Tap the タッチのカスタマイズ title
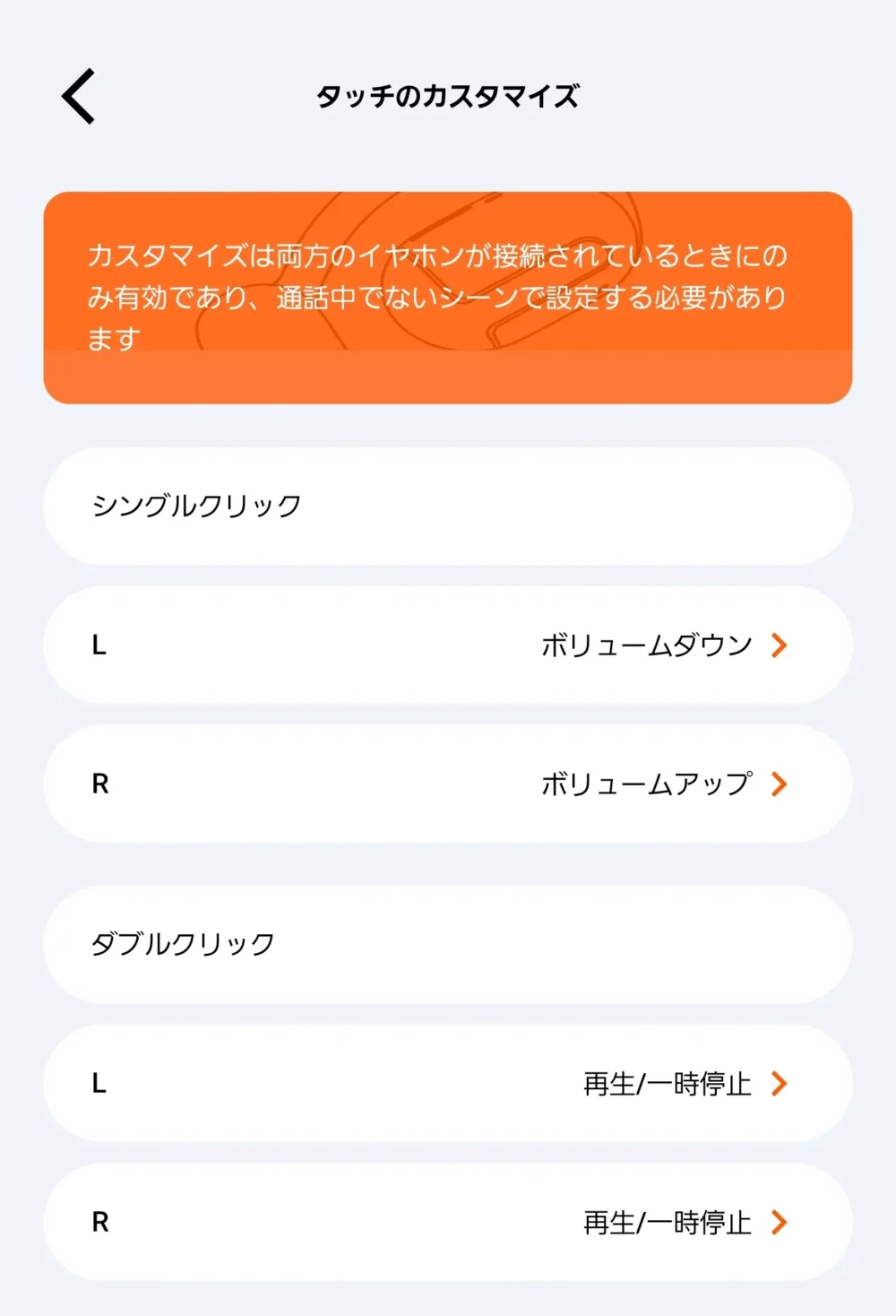896x1316 pixels. coord(448,95)
